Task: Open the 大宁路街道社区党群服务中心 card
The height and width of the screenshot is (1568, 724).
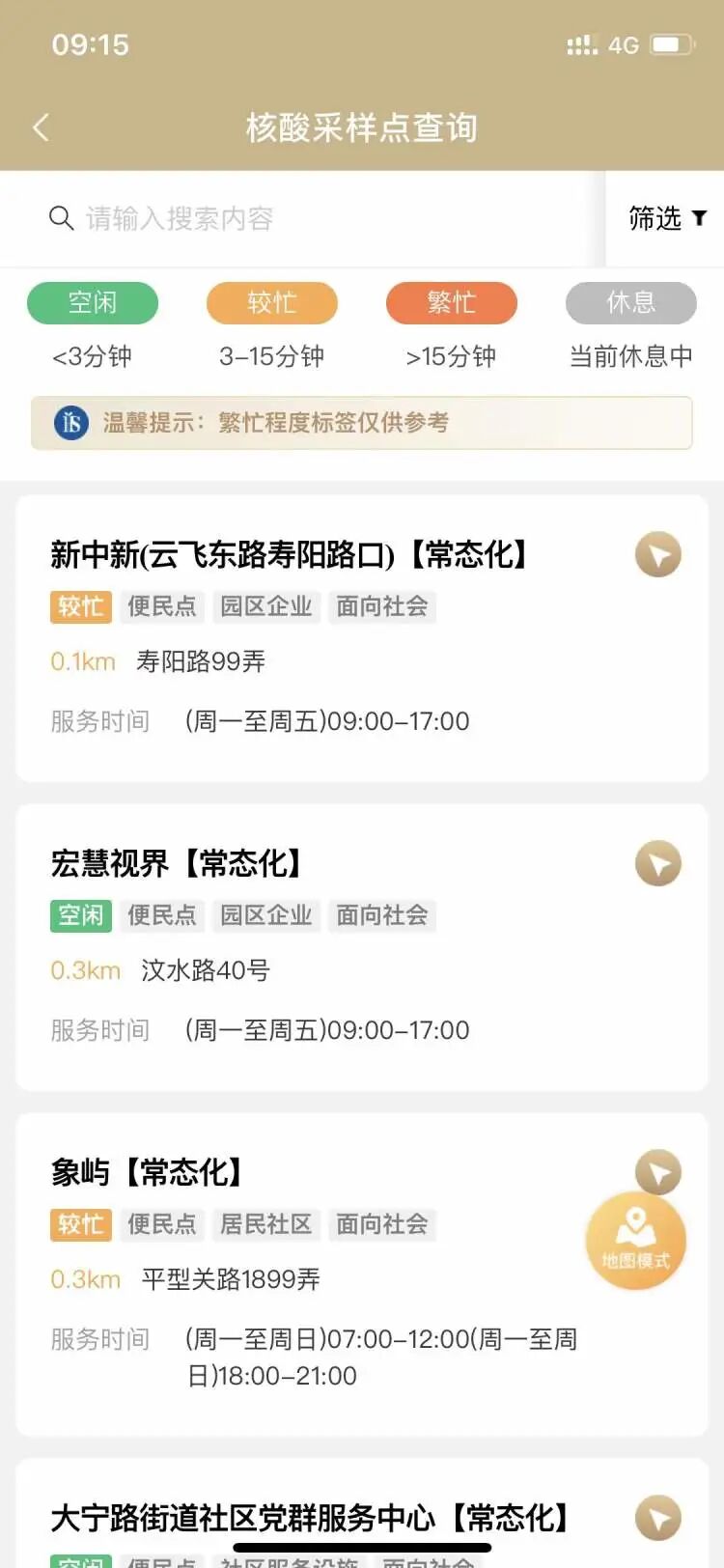Action: 362,1514
